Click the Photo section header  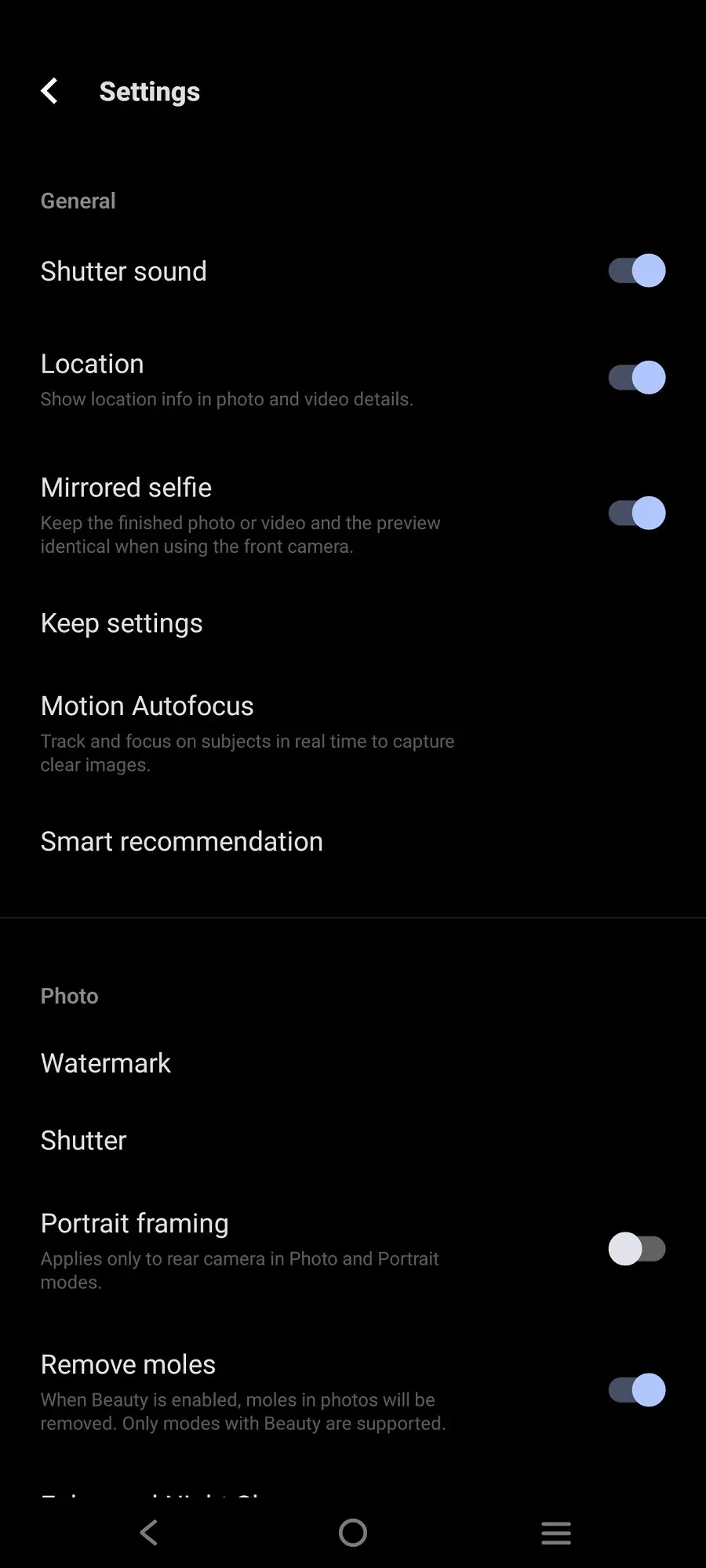tap(69, 996)
